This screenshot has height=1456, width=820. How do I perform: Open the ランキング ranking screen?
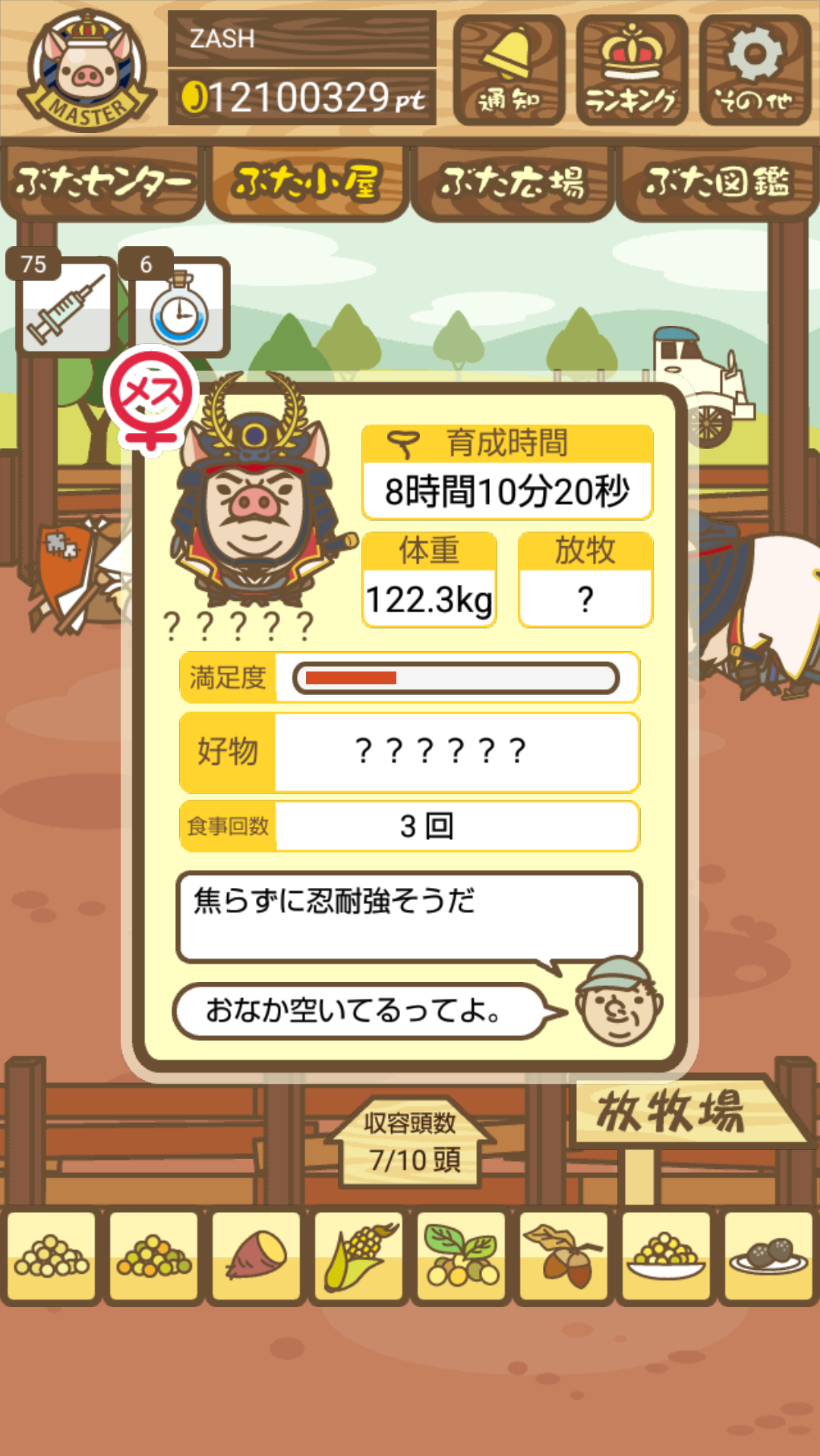[x=632, y=70]
